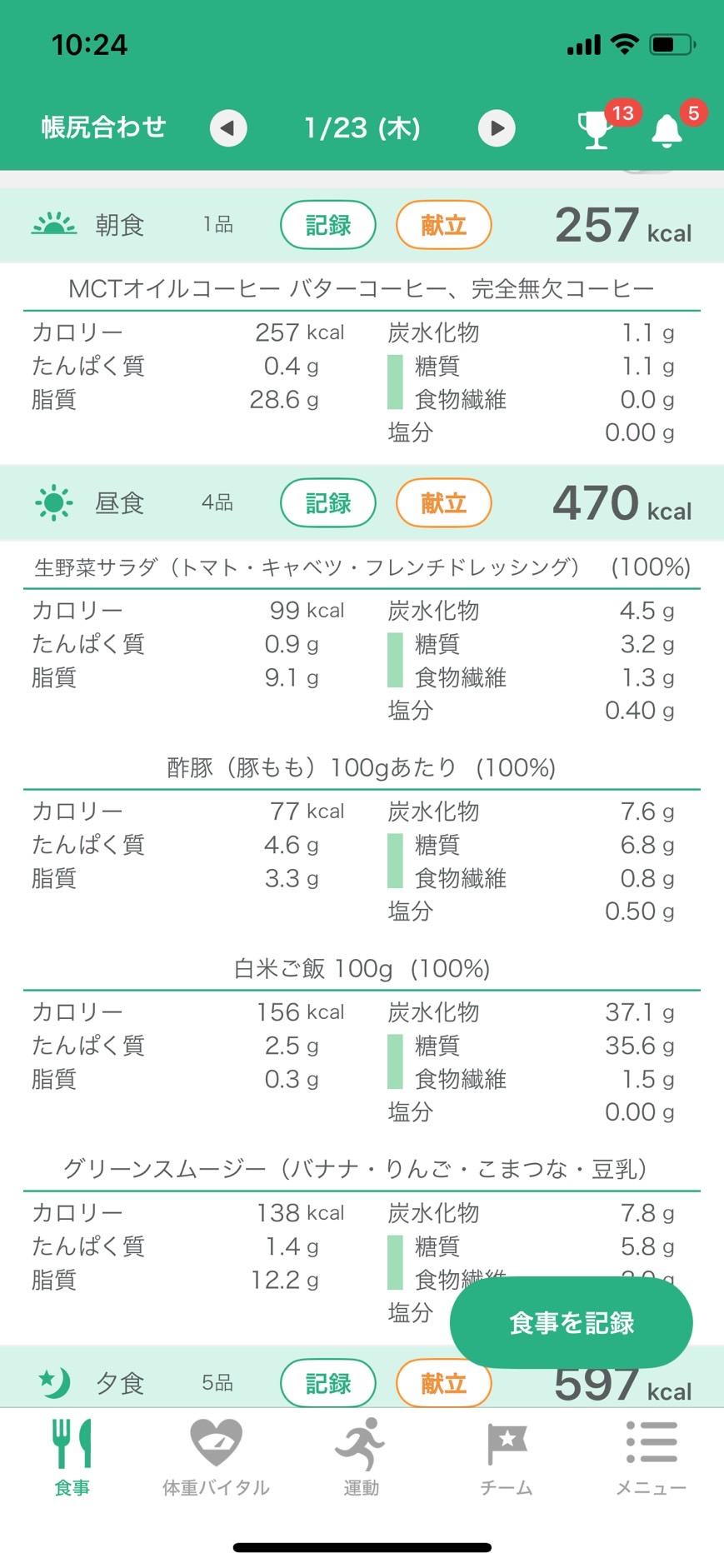The height and width of the screenshot is (1568, 724).
Task: Tap 献立 button for 夕食
Action: [443, 1383]
